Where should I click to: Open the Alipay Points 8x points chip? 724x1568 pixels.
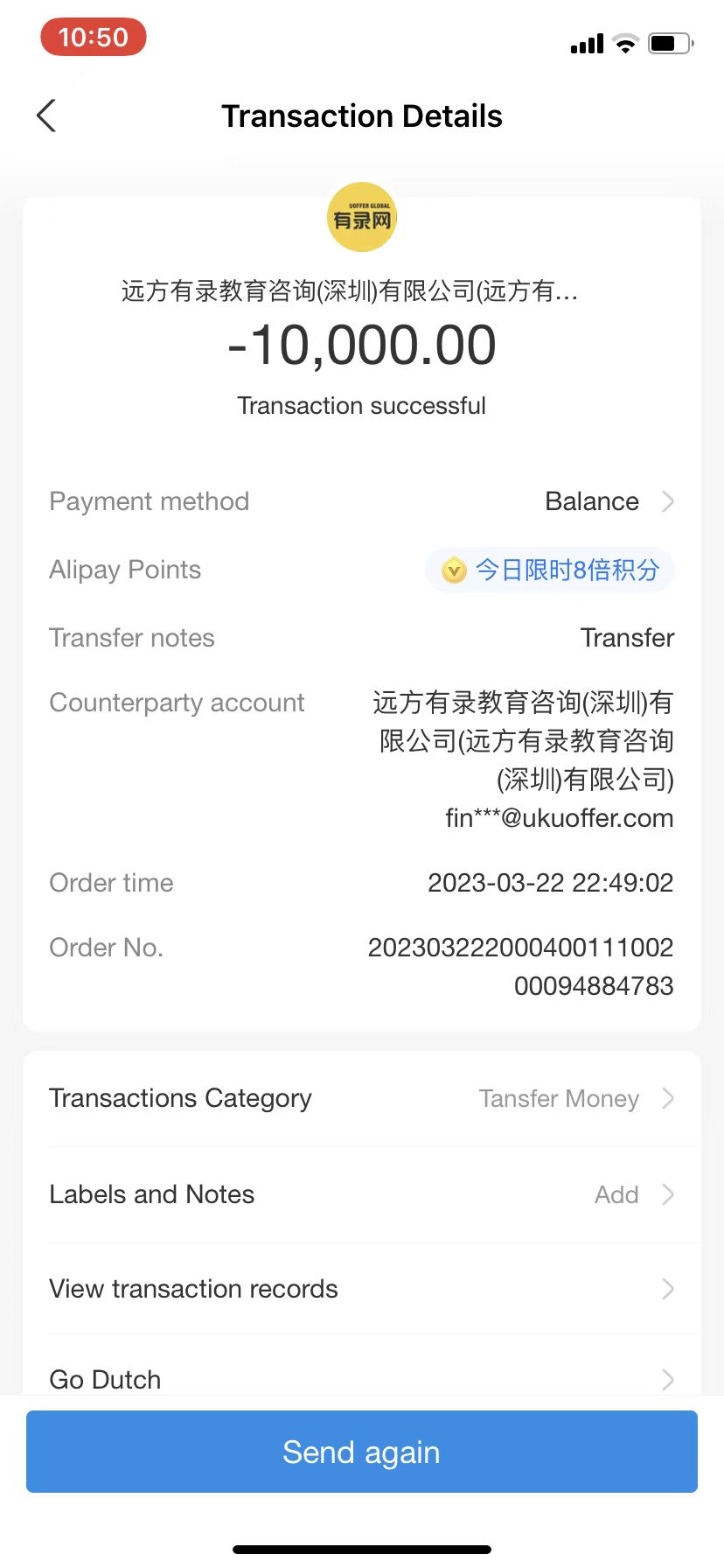click(x=550, y=570)
